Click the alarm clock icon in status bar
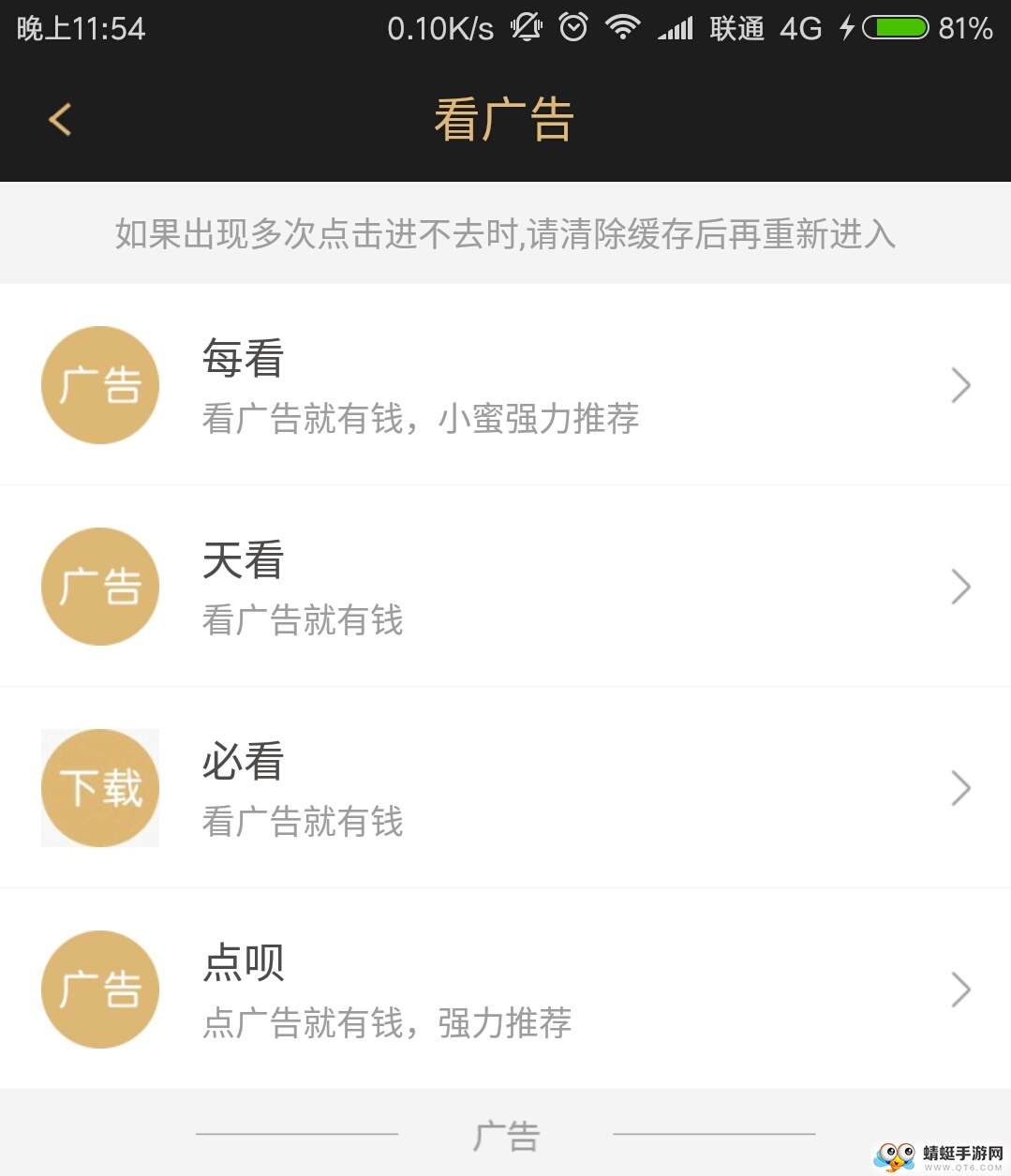This screenshot has width=1011, height=1176. pyautogui.click(x=572, y=26)
